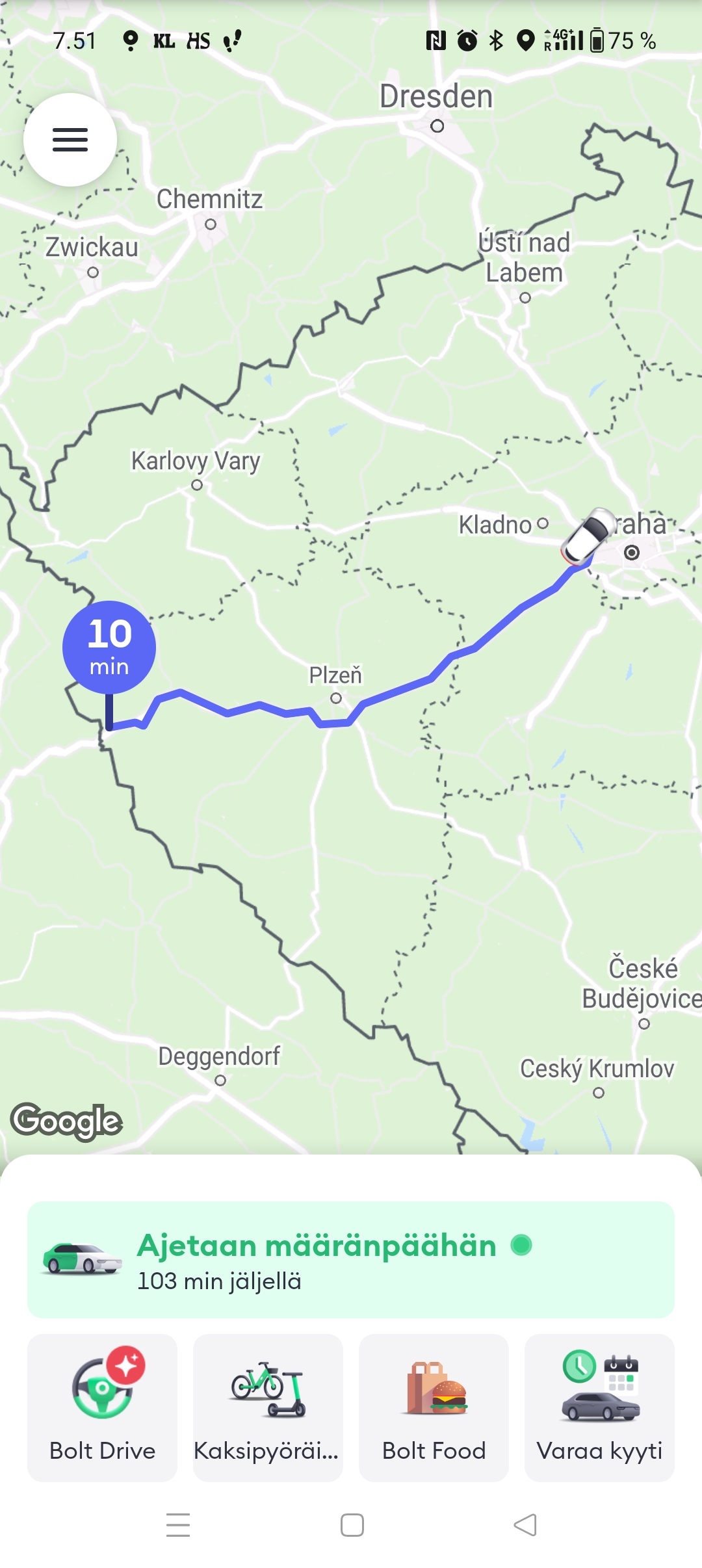Open Bolt Drive
Viewport: 702px width, 1568px height.
[103, 1407]
